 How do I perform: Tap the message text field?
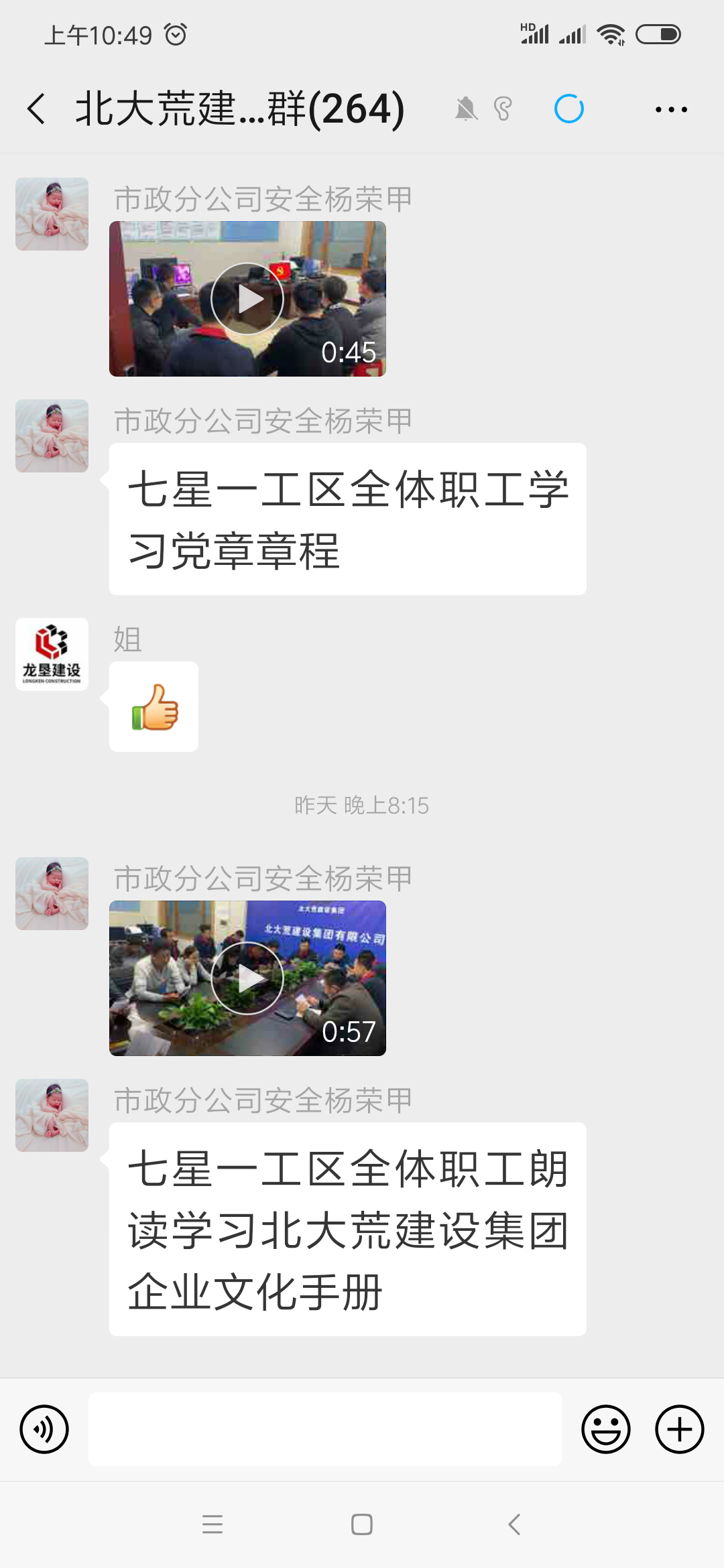click(325, 1429)
